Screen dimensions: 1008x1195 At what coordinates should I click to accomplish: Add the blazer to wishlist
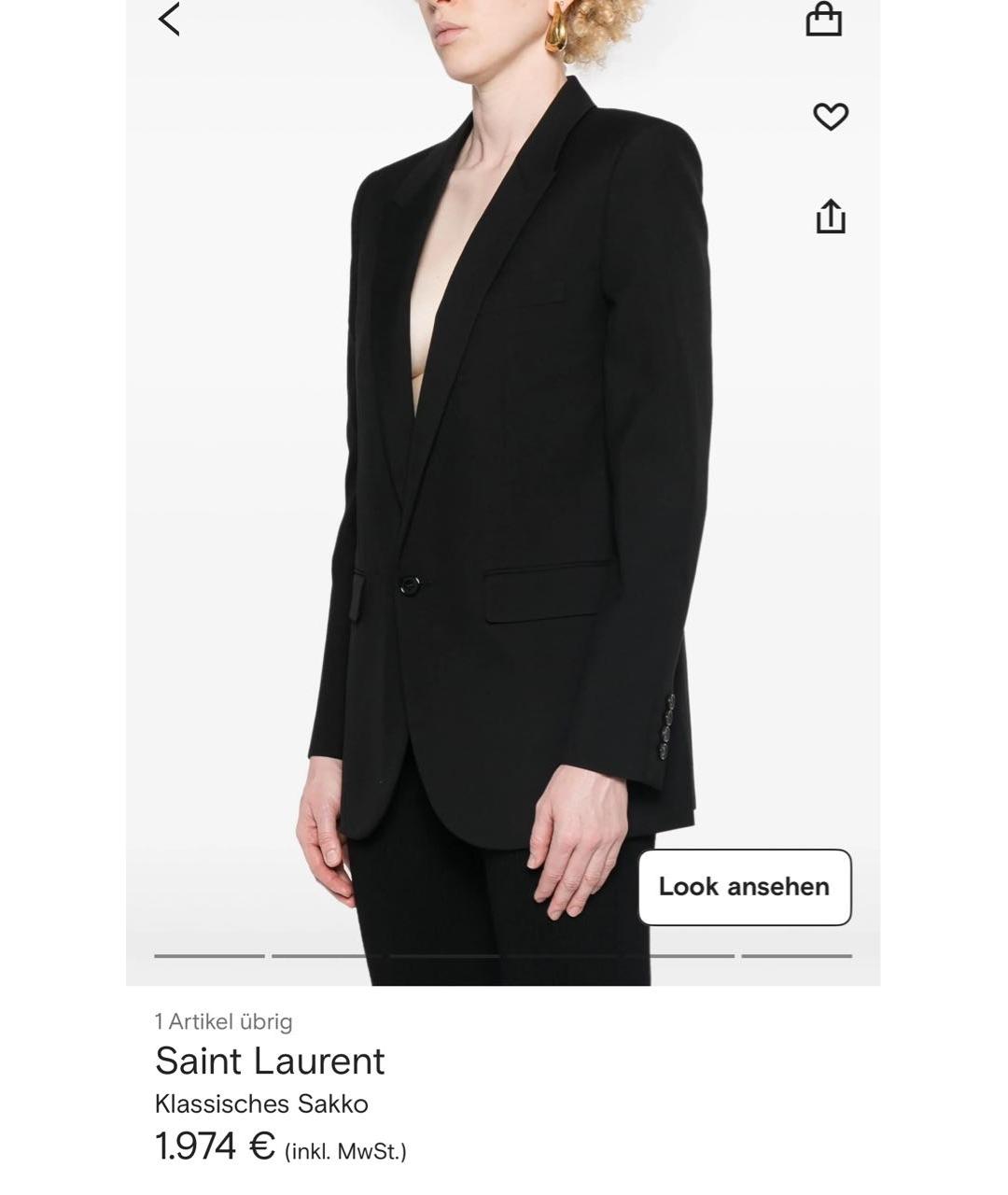pos(830,117)
